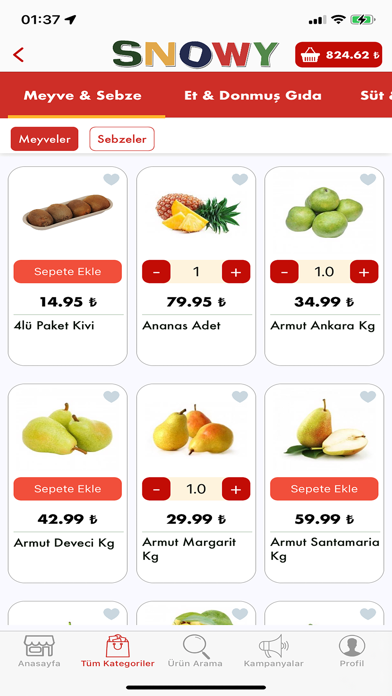The width and height of the screenshot is (392, 696).
Task: Open the Profil tab
Action: [x=352, y=651]
